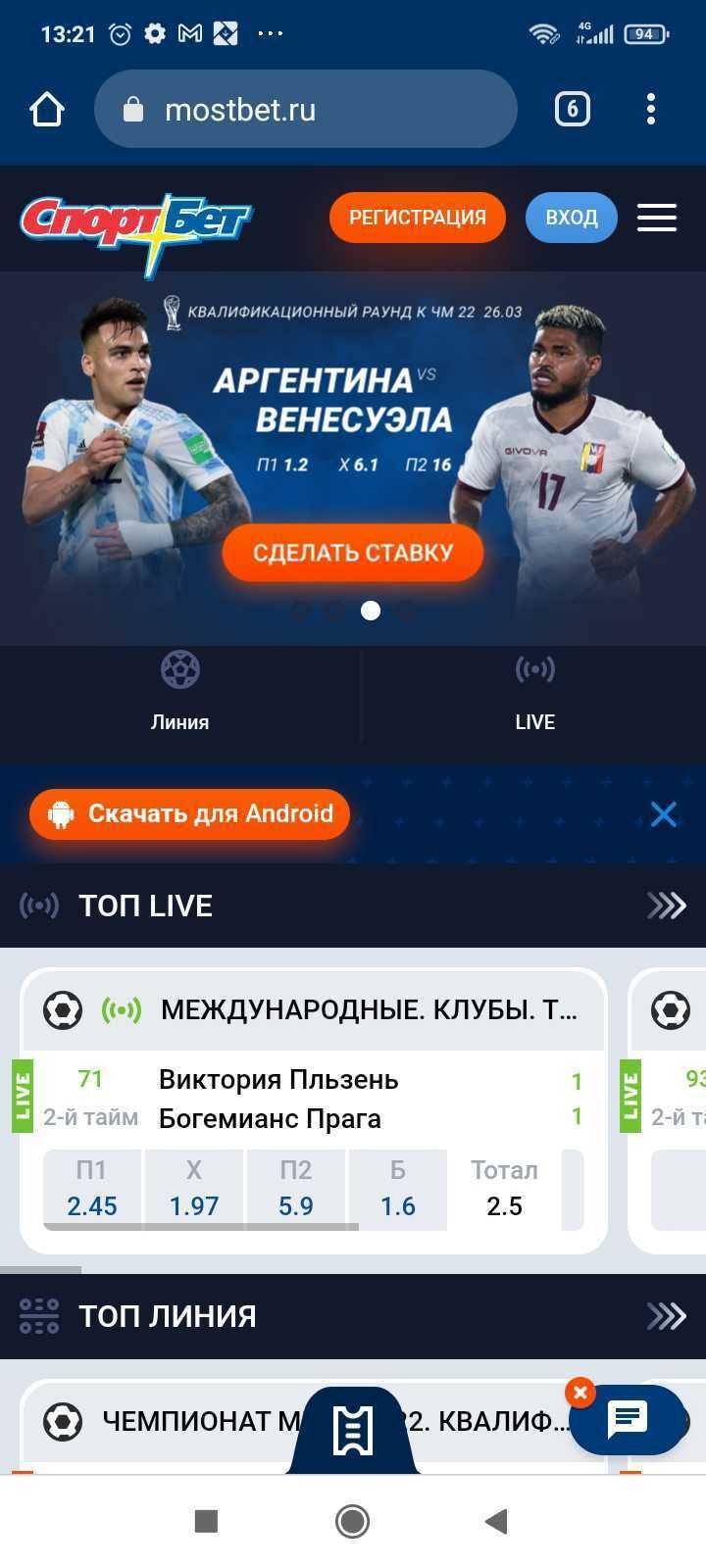Open the browser overflow menu
The image size is (706, 1568).
(x=651, y=109)
